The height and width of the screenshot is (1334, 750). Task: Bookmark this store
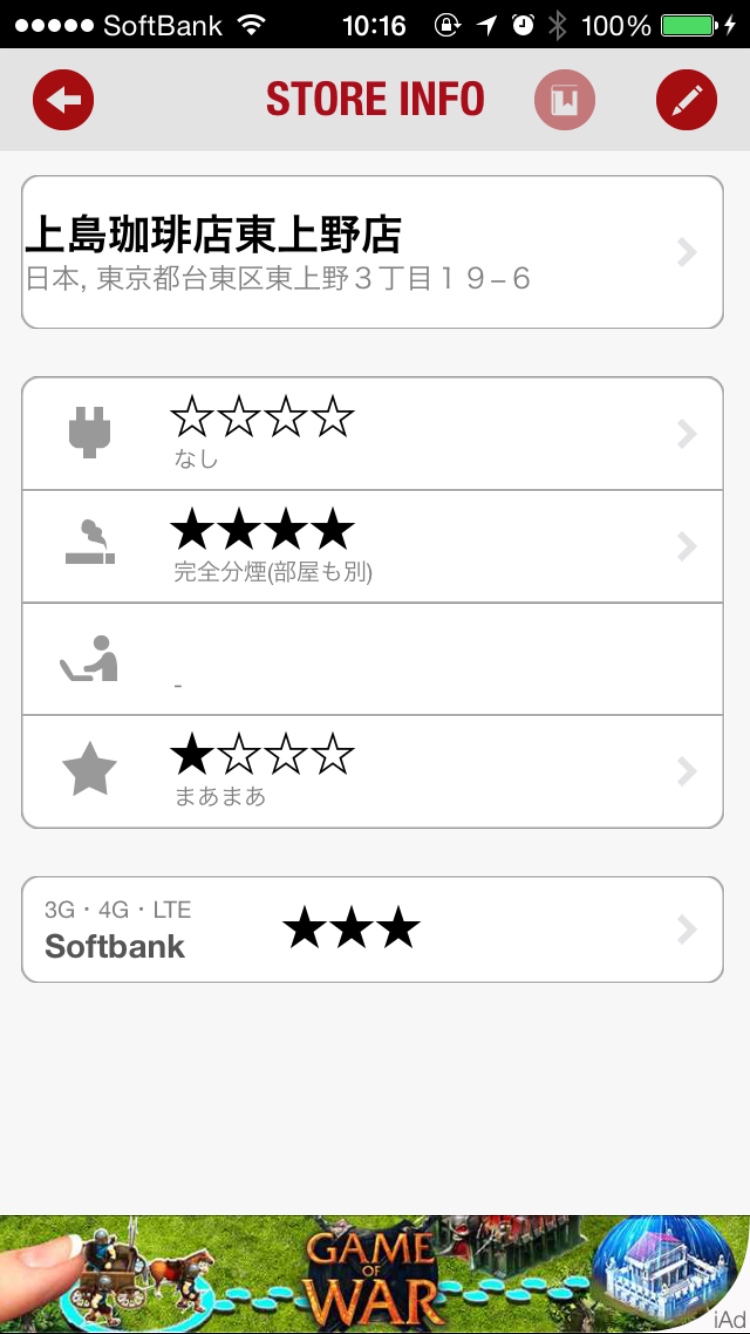coord(565,100)
